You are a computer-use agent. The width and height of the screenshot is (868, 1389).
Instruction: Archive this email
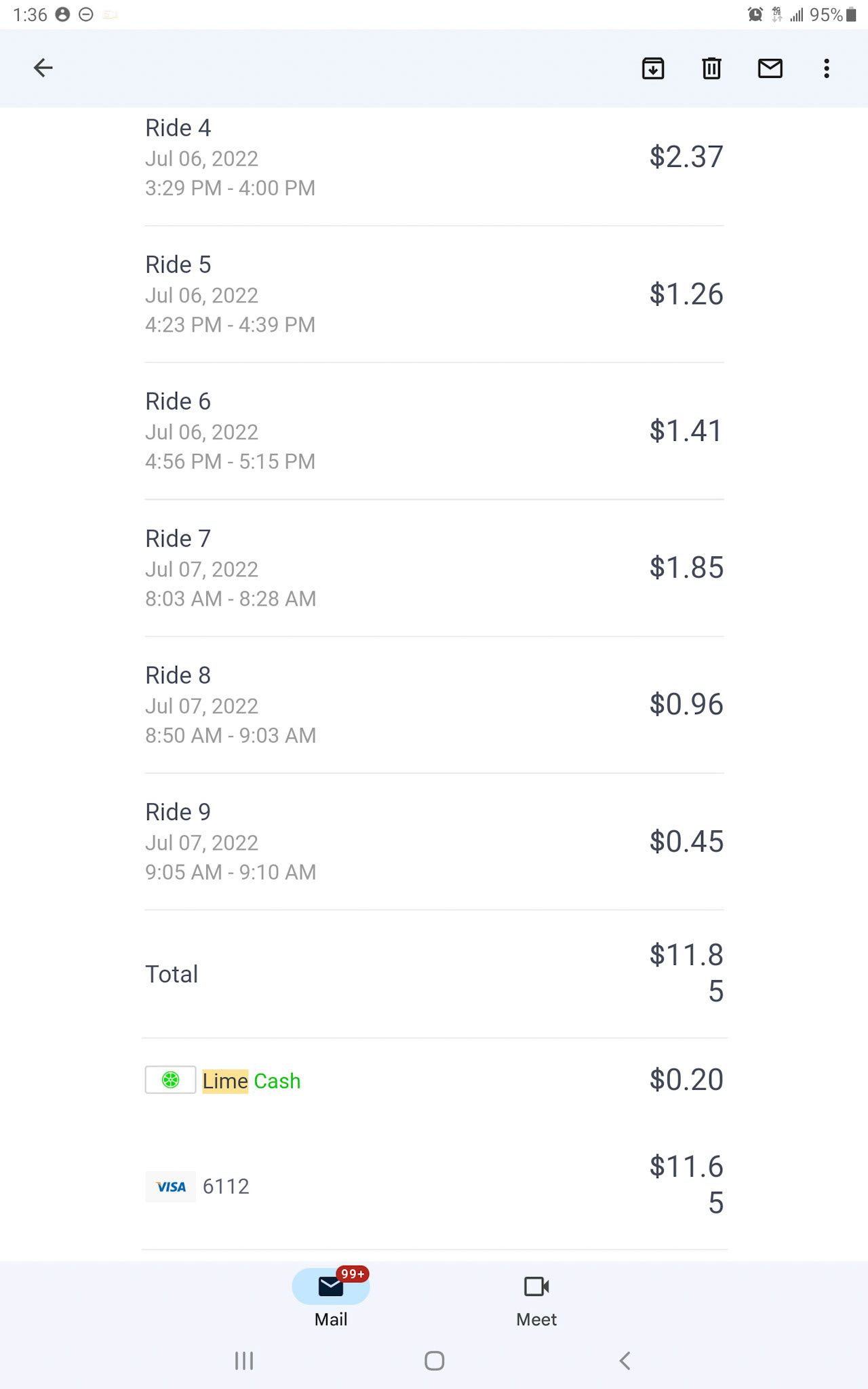tap(653, 68)
